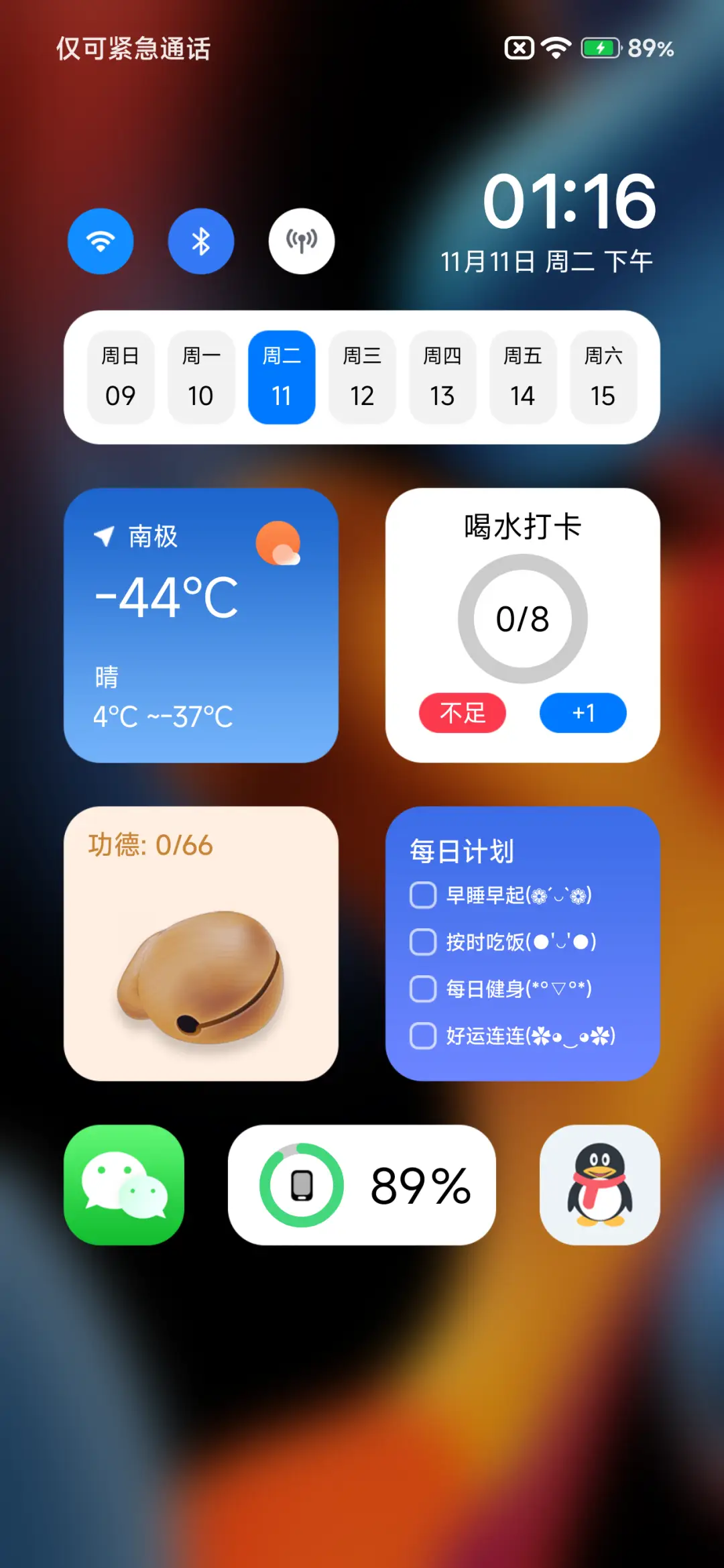
Task: Check the 按时吃饭 item
Action: (423, 942)
